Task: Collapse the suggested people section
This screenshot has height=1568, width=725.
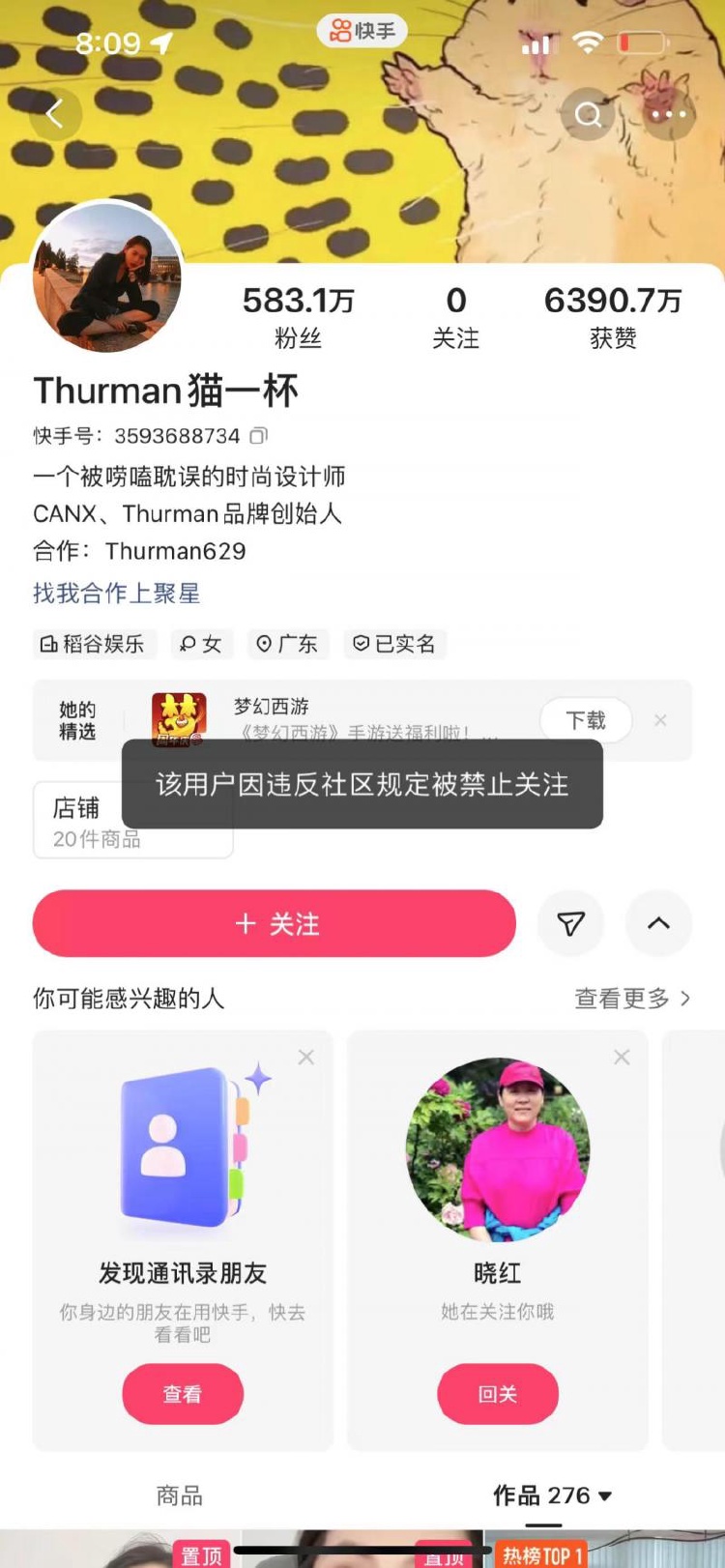Action: 658,924
